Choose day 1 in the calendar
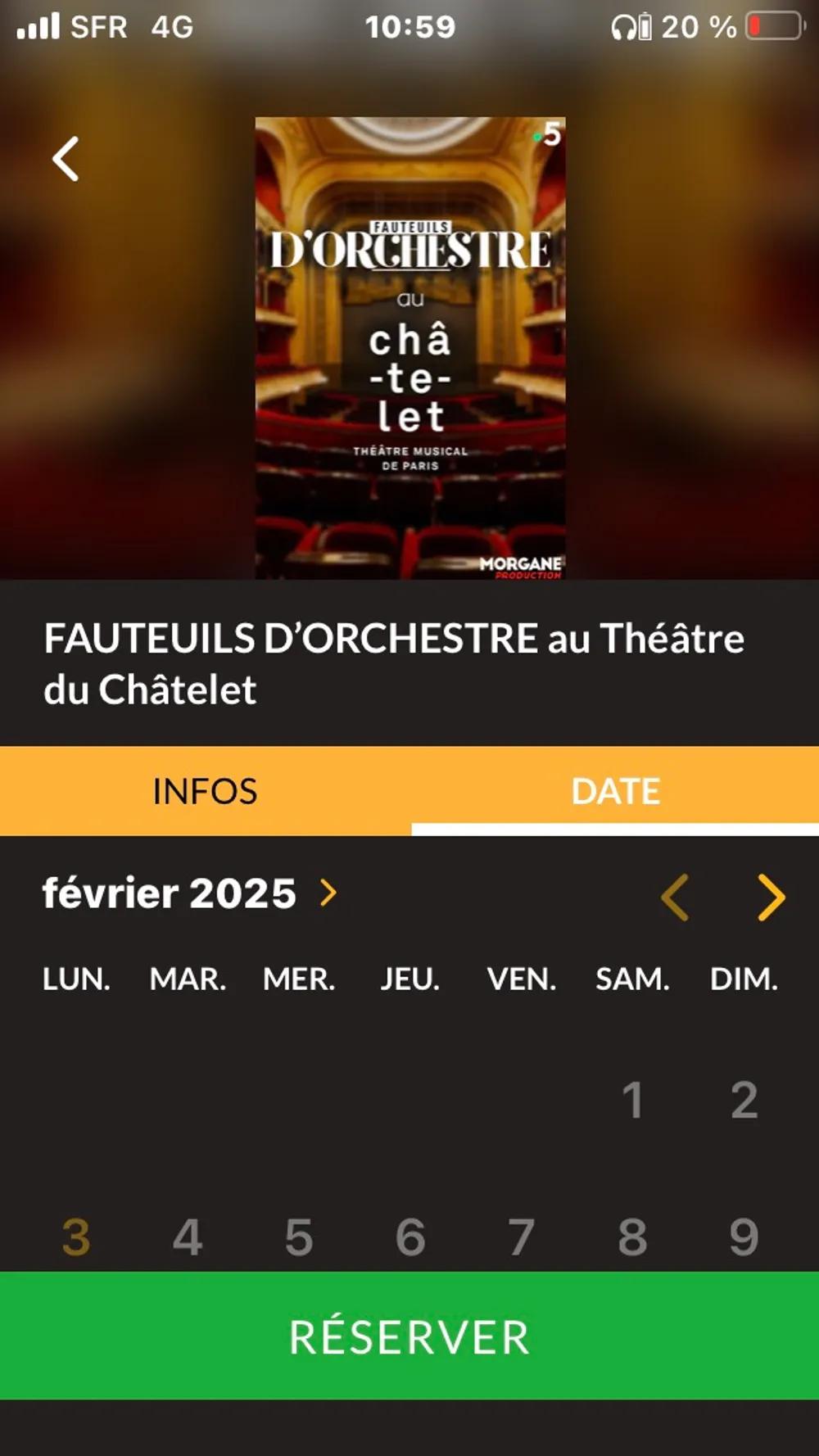819x1456 pixels. pyautogui.click(x=632, y=1100)
